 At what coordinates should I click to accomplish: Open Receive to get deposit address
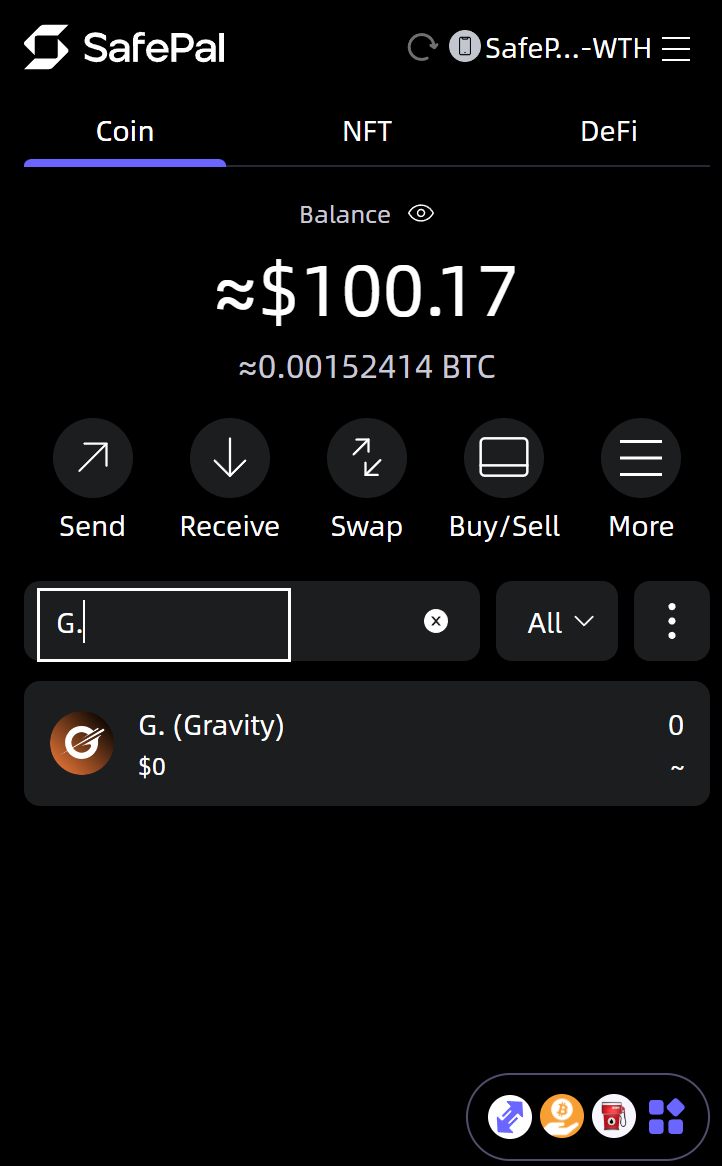click(230, 458)
